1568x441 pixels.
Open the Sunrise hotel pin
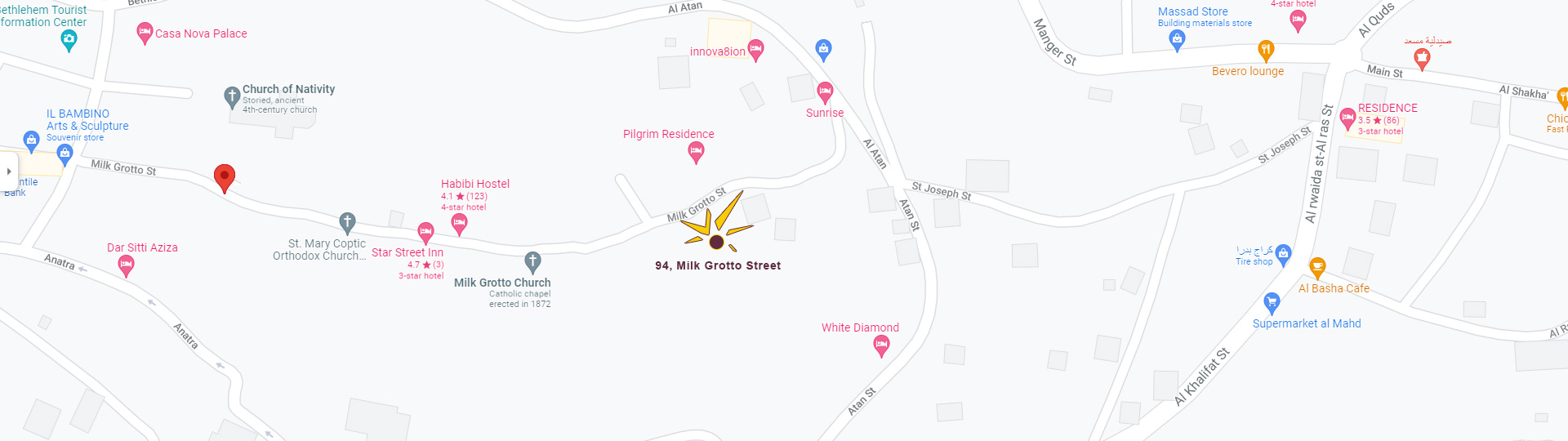[x=825, y=91]
